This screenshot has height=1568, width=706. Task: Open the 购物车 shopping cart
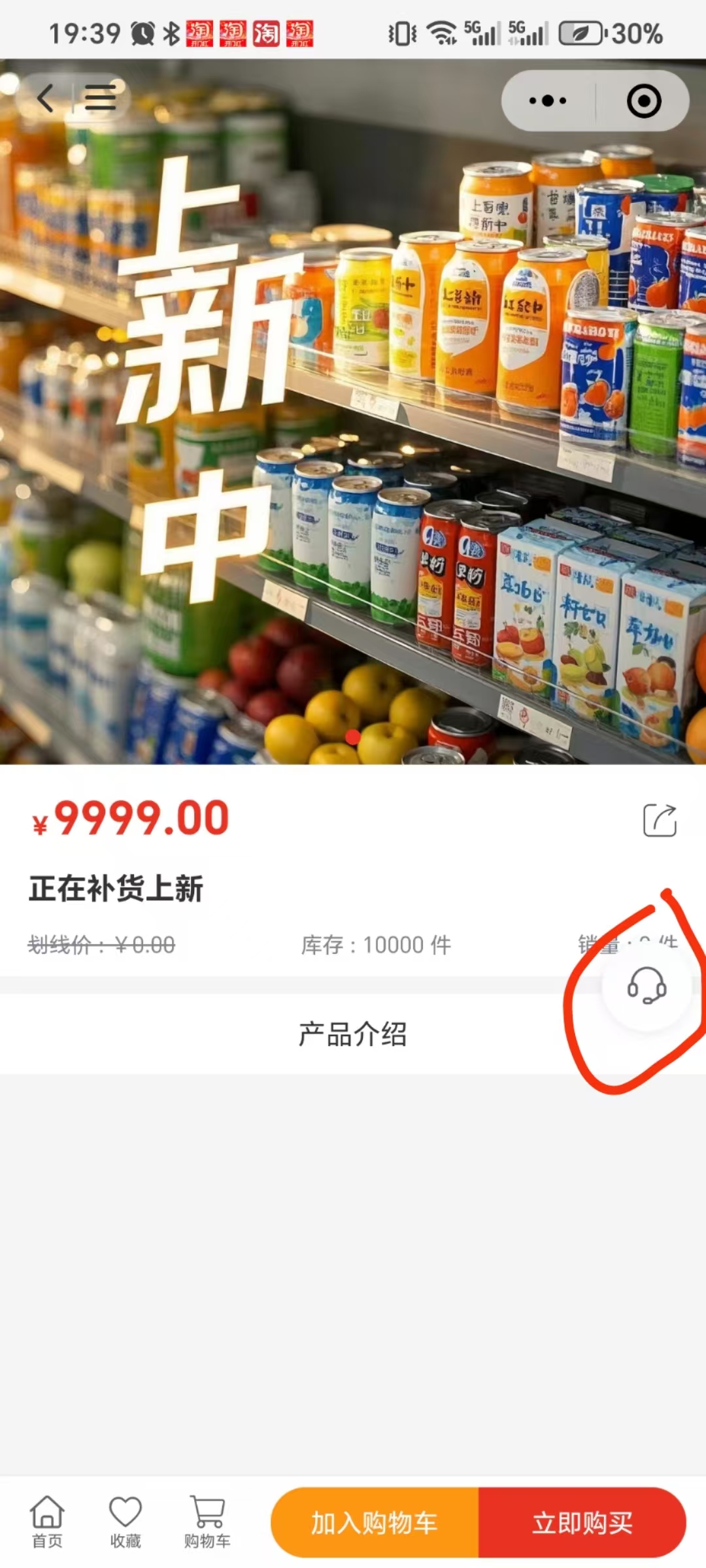click(207, 1522)
